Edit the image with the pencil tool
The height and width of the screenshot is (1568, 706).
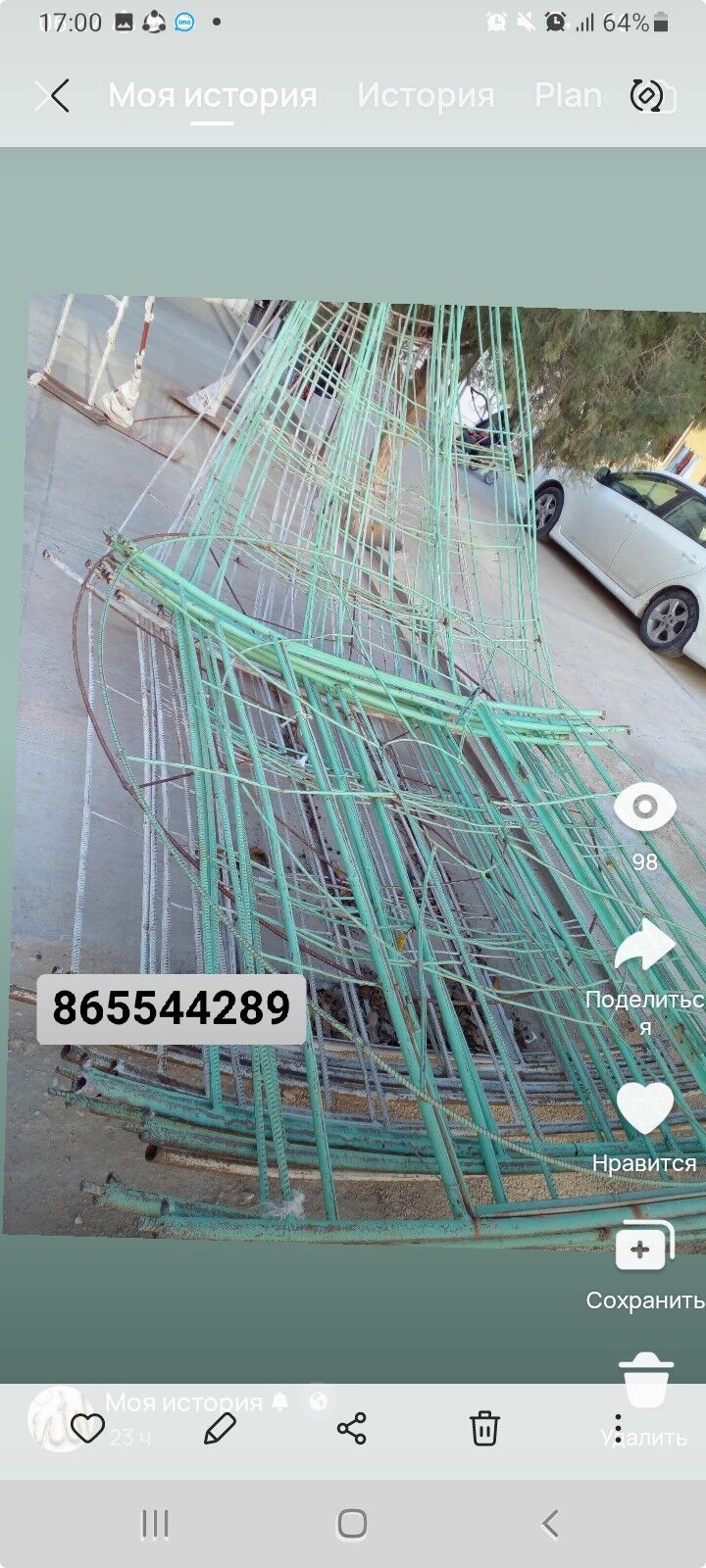(220, 1429)
